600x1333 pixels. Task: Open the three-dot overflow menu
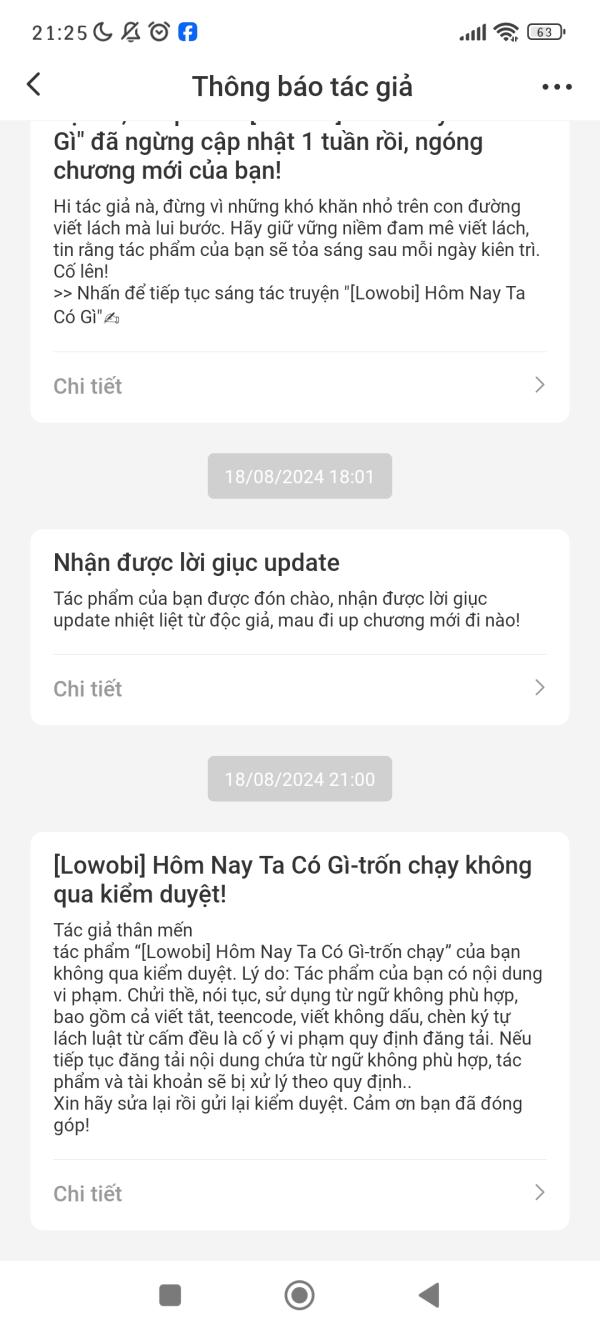tap(557, 87)
